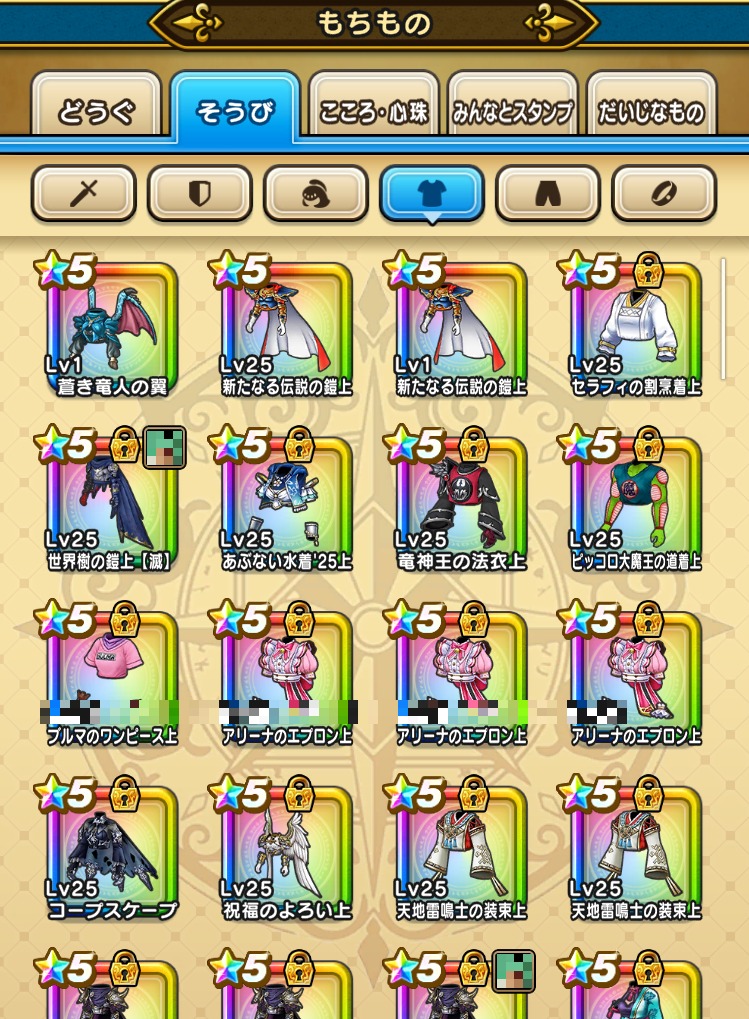Viewport: 749px width, 1019px height.
Task: Filter equipment by shield icon
Action: [x=199, y=193]
